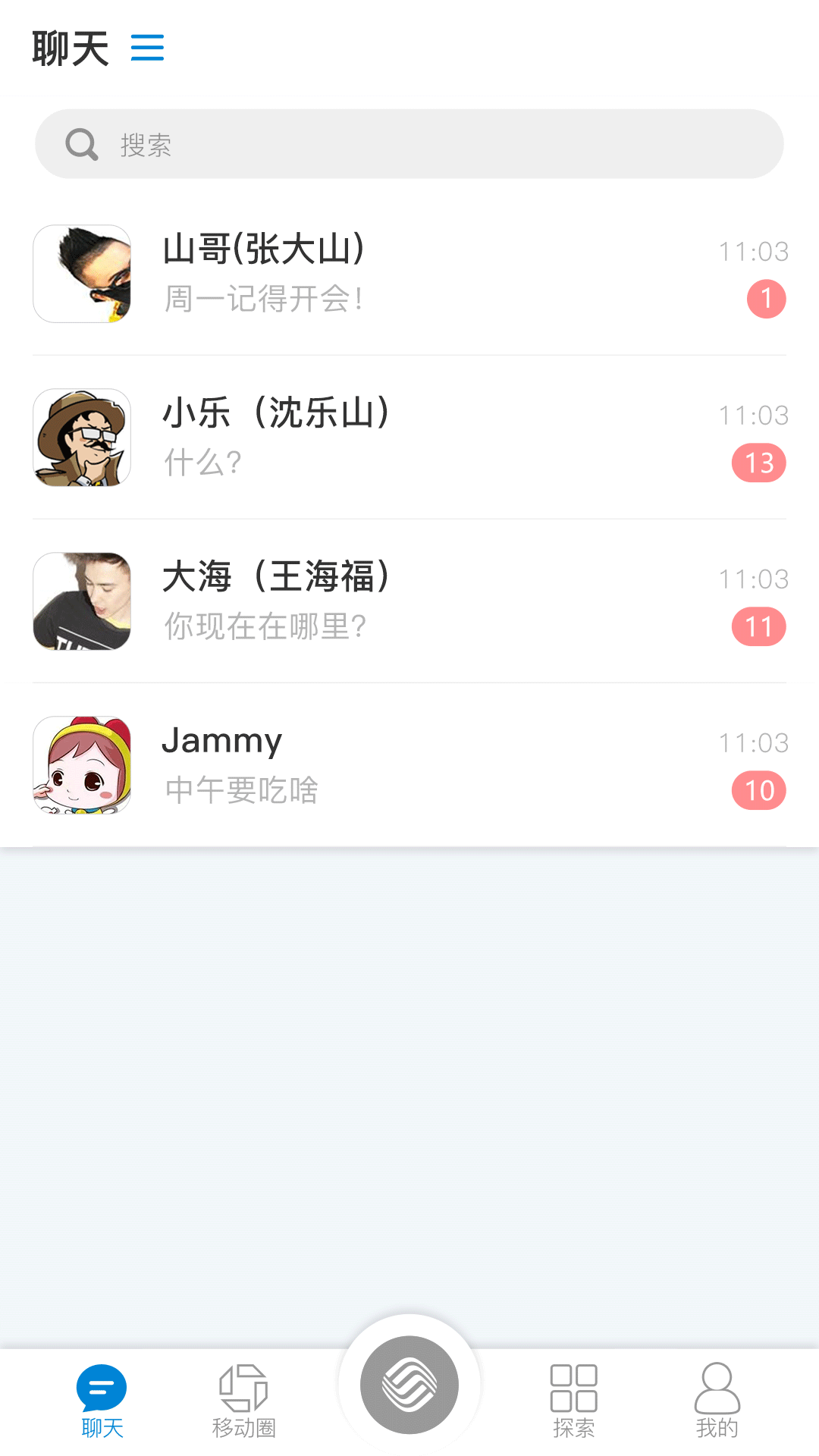Tap the magnifier icon in the search bar
Image resolution: width=819 pixels, height=1456 pixels.
click(x=82, y=143)
